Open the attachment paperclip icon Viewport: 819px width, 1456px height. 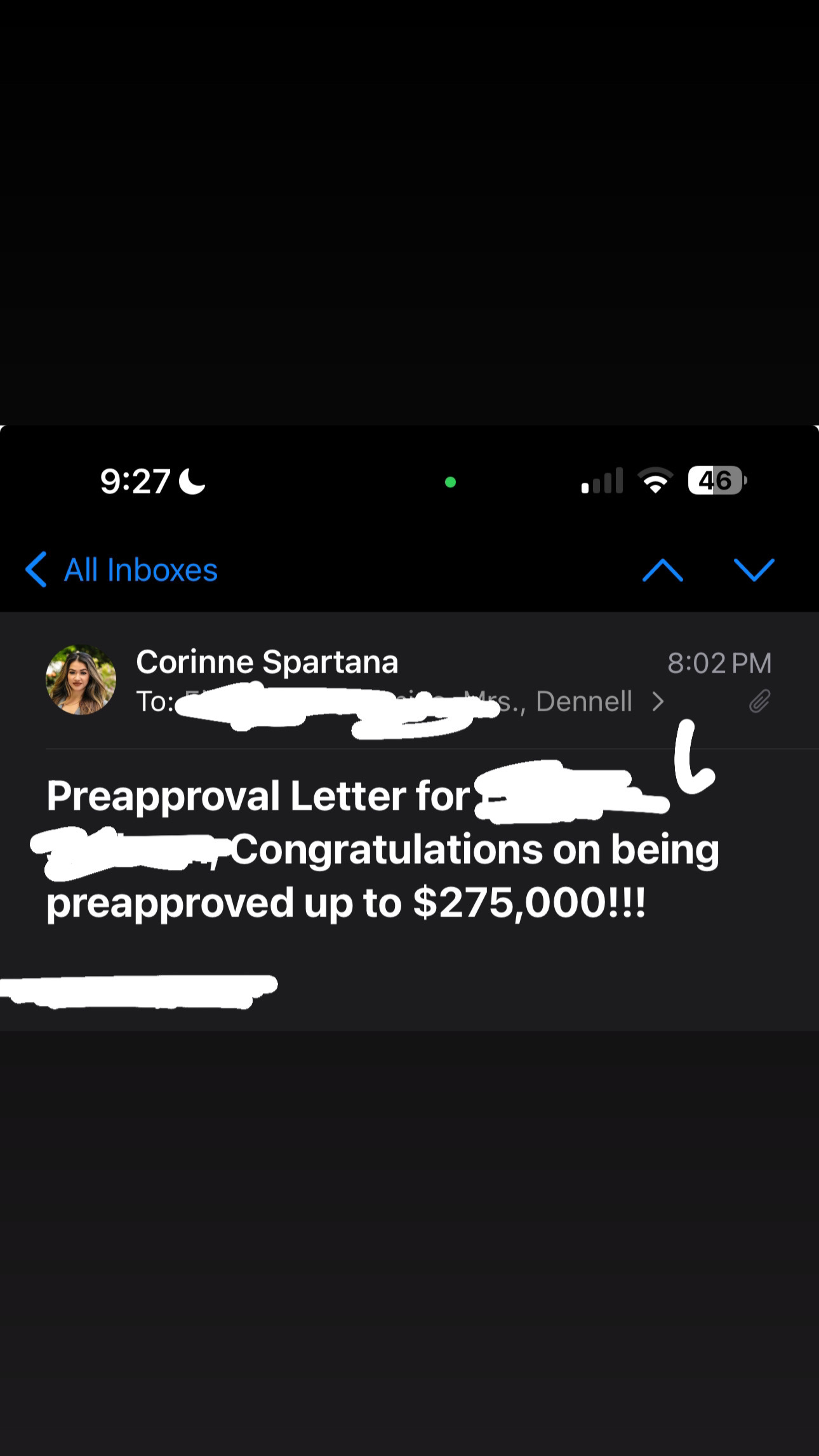[x=759, y=701]
